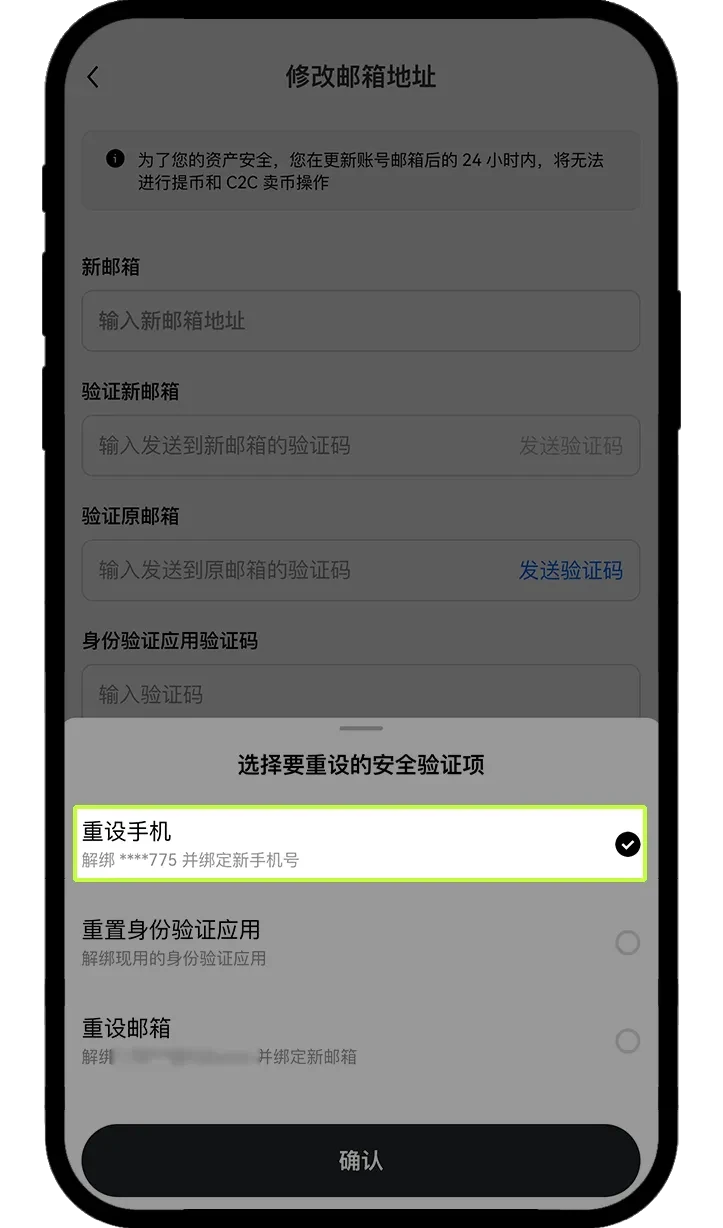Tap the 确认 button

click(x=360, y=1160)
